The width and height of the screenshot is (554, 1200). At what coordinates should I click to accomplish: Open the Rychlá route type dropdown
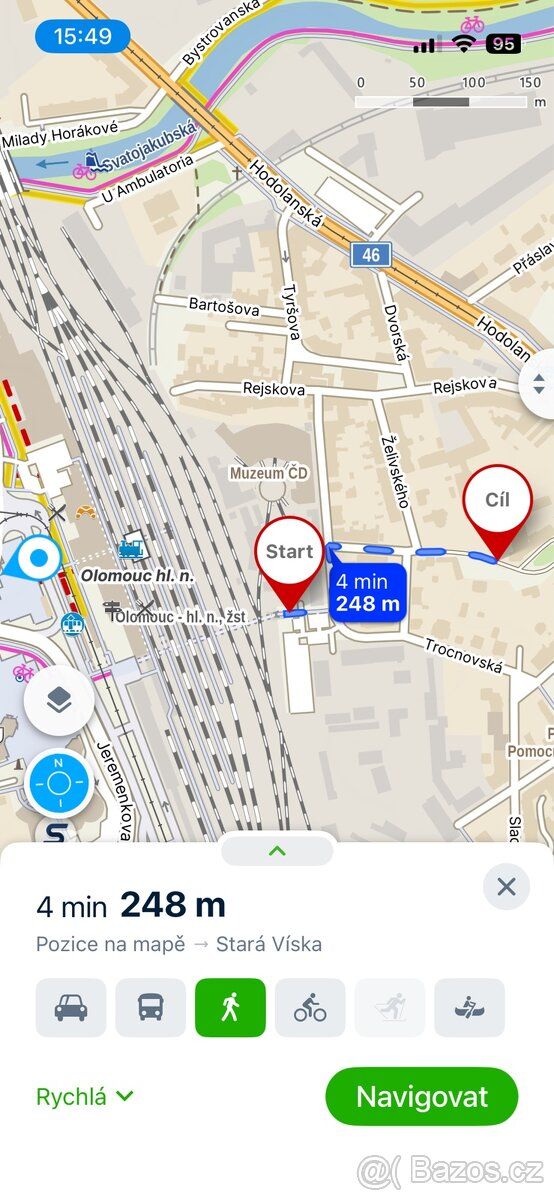click(85, 1096)
